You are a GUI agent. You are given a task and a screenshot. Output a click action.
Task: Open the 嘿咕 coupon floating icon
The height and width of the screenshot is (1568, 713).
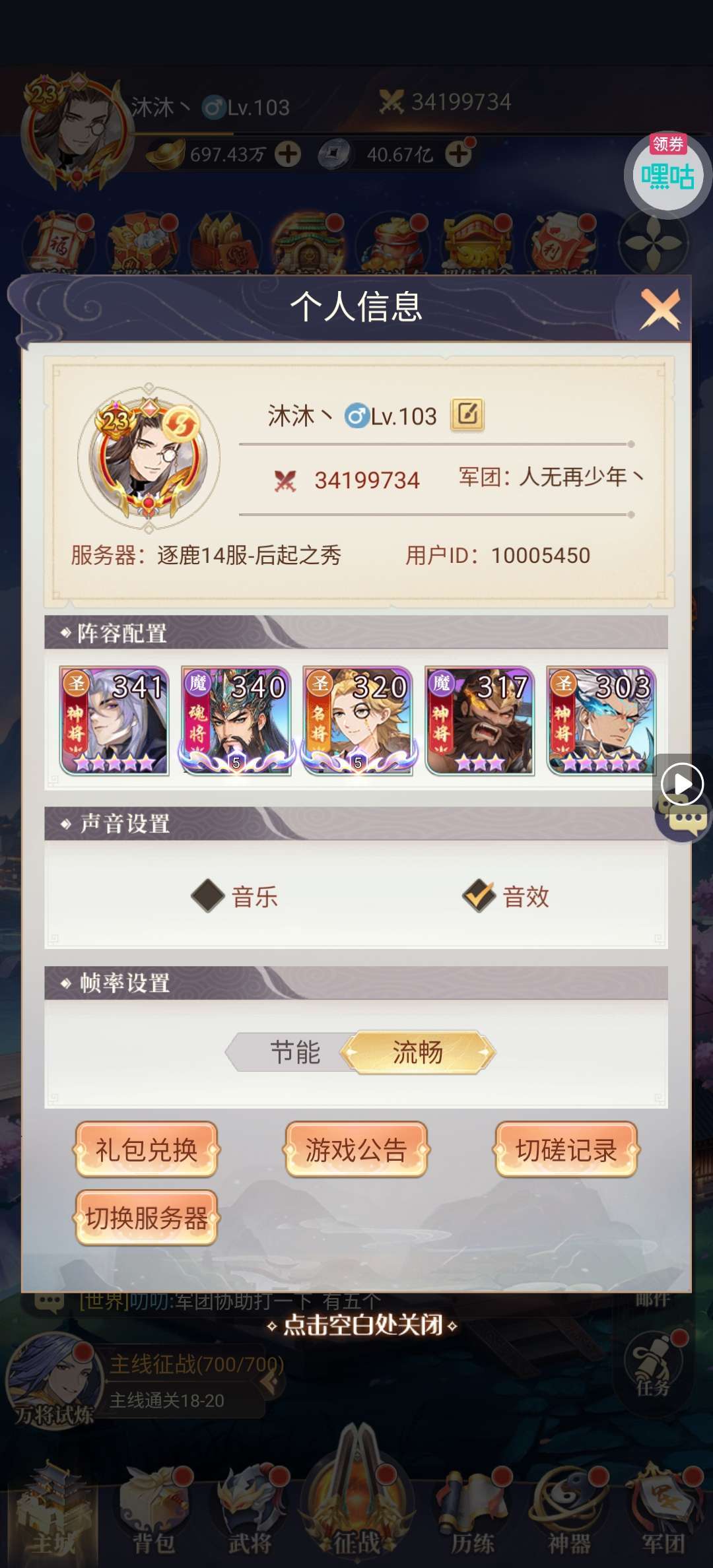[x=667, y=175]
